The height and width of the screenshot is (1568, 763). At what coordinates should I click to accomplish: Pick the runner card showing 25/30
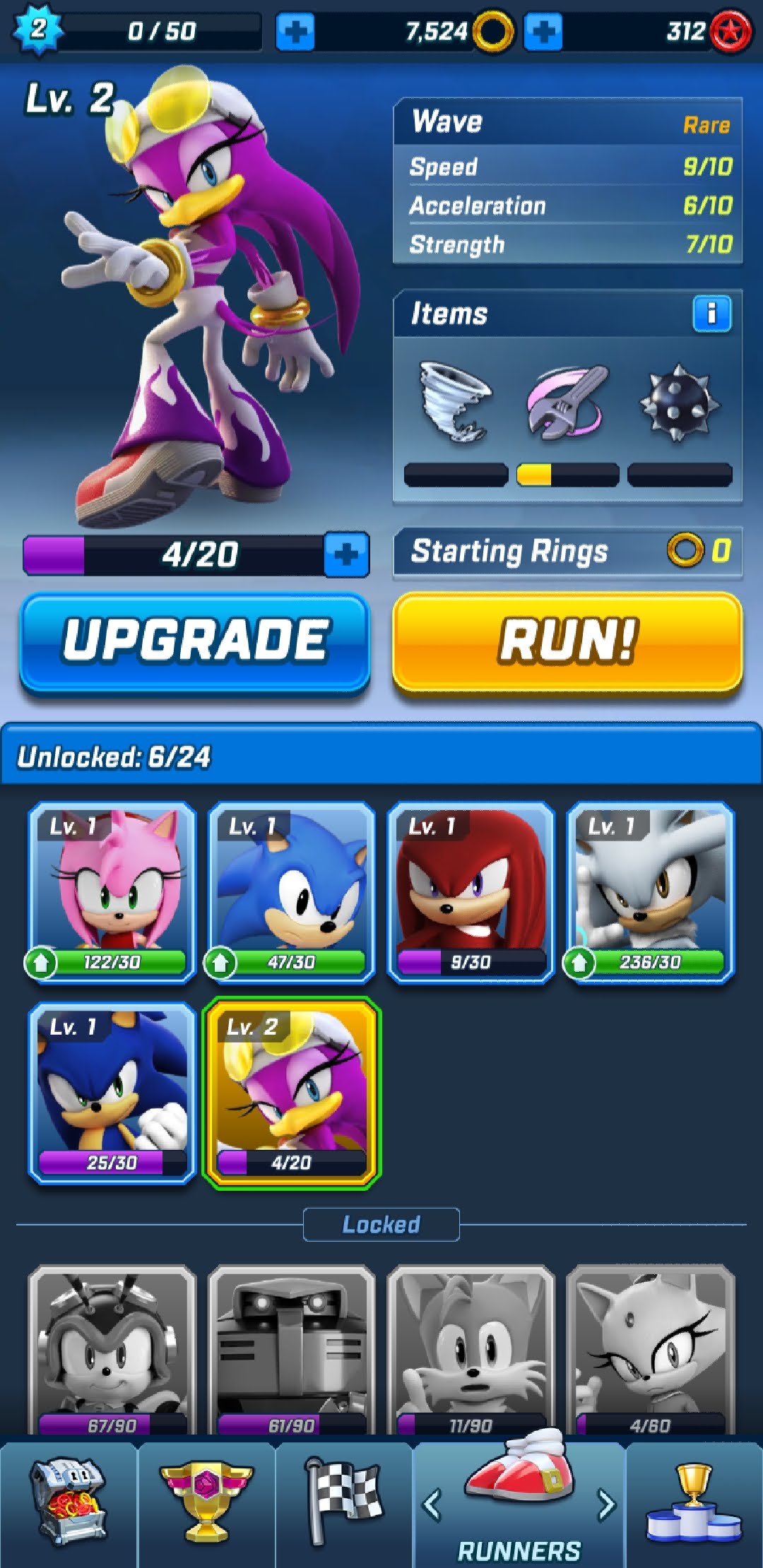(x=112, y=1093)
